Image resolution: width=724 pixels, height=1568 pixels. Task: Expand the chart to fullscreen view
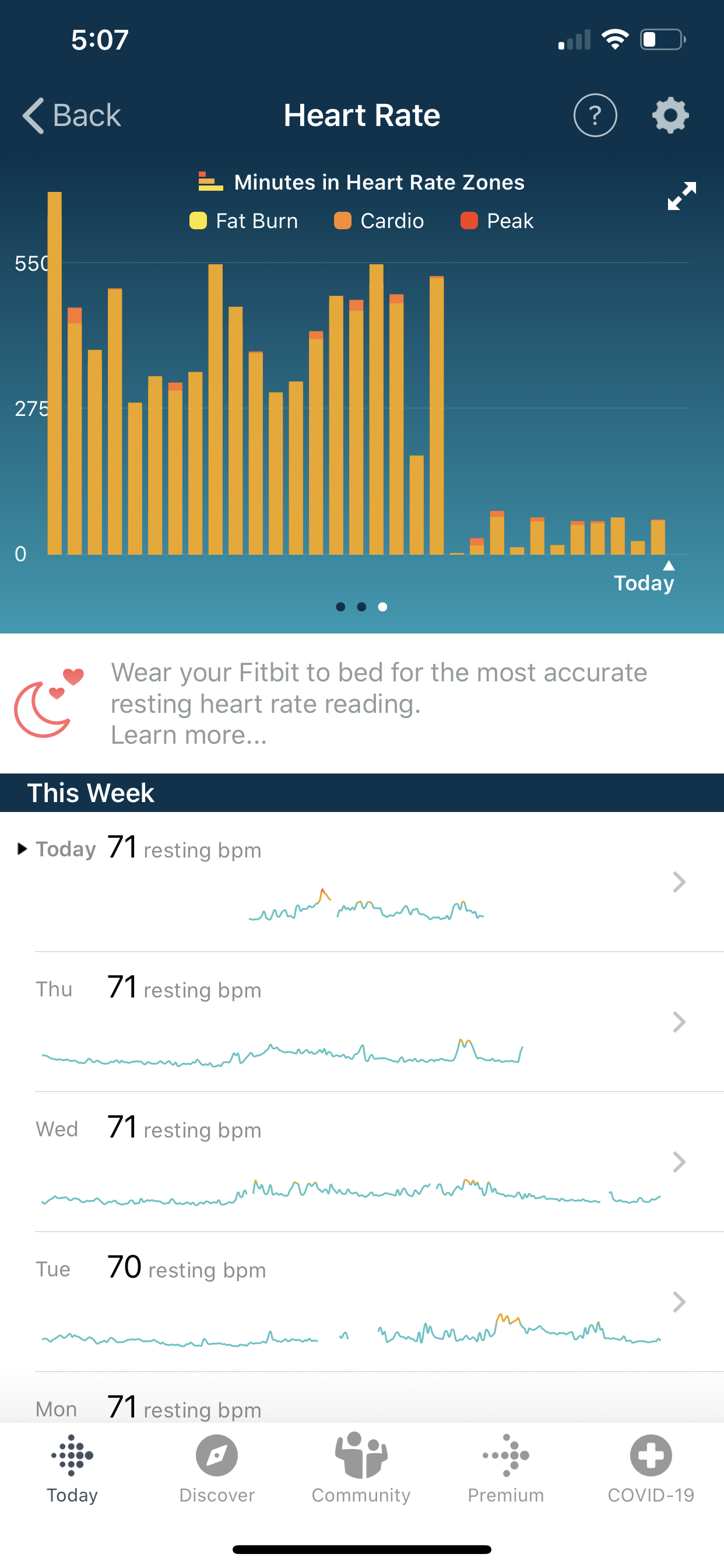pyautogui.click(x=681, y=195)
